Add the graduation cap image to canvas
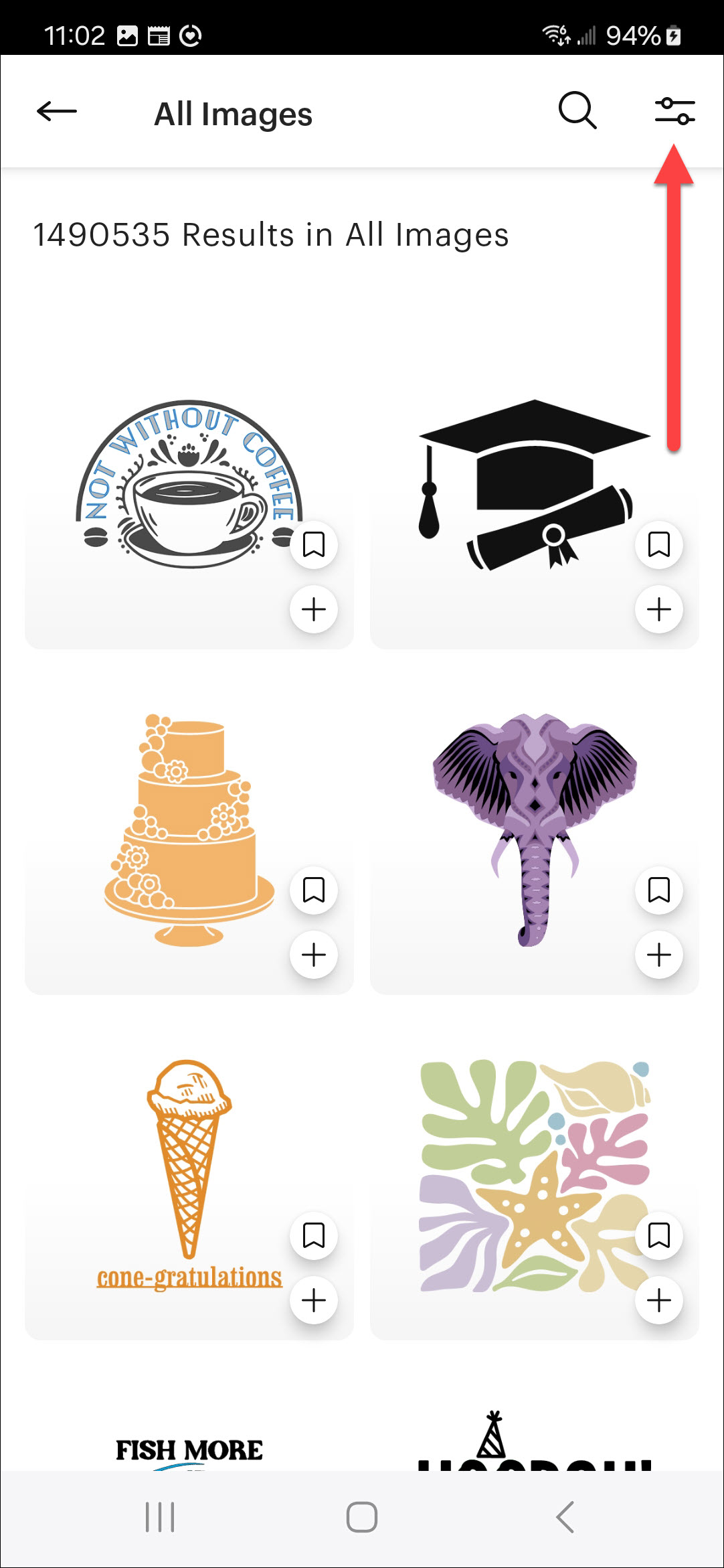The width and height of the screenshot is (724, 1568). click(660, 609)
